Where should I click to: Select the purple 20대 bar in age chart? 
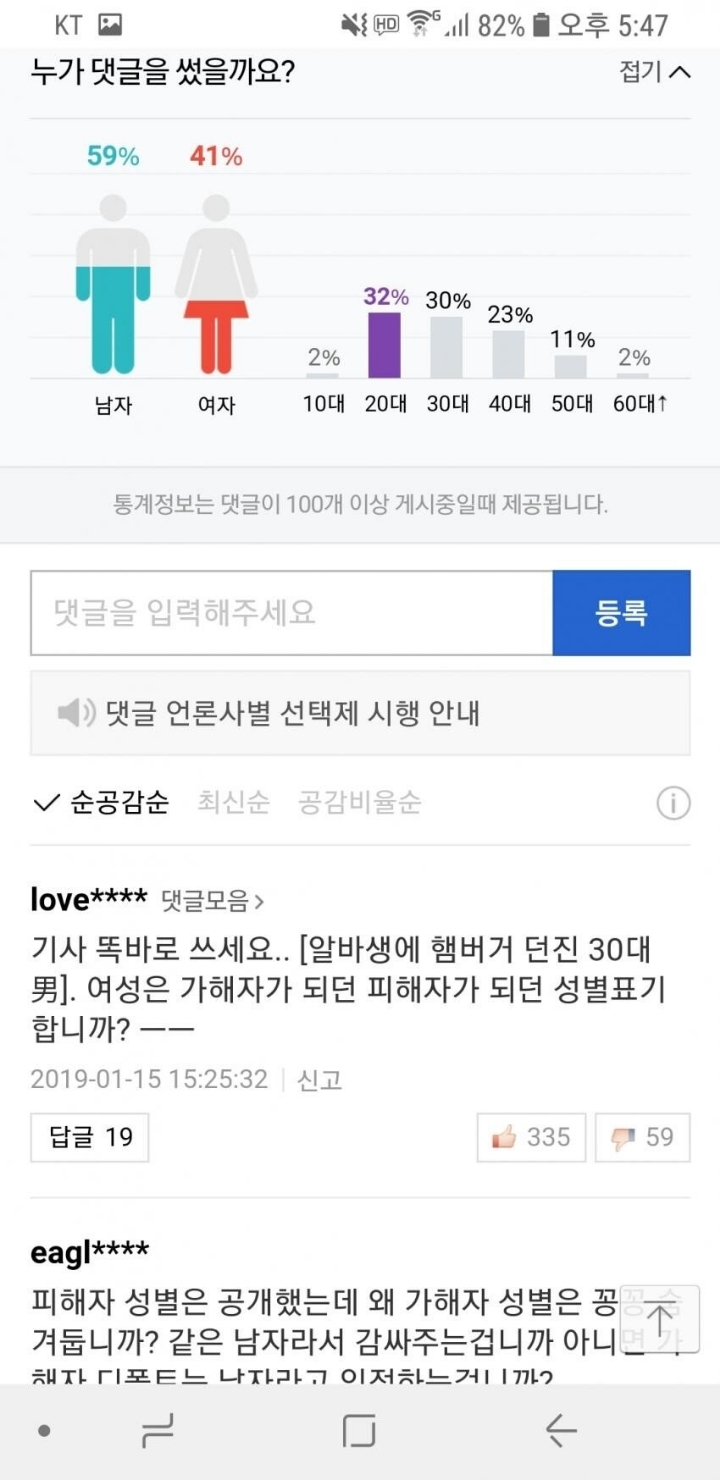click(385, 345)
